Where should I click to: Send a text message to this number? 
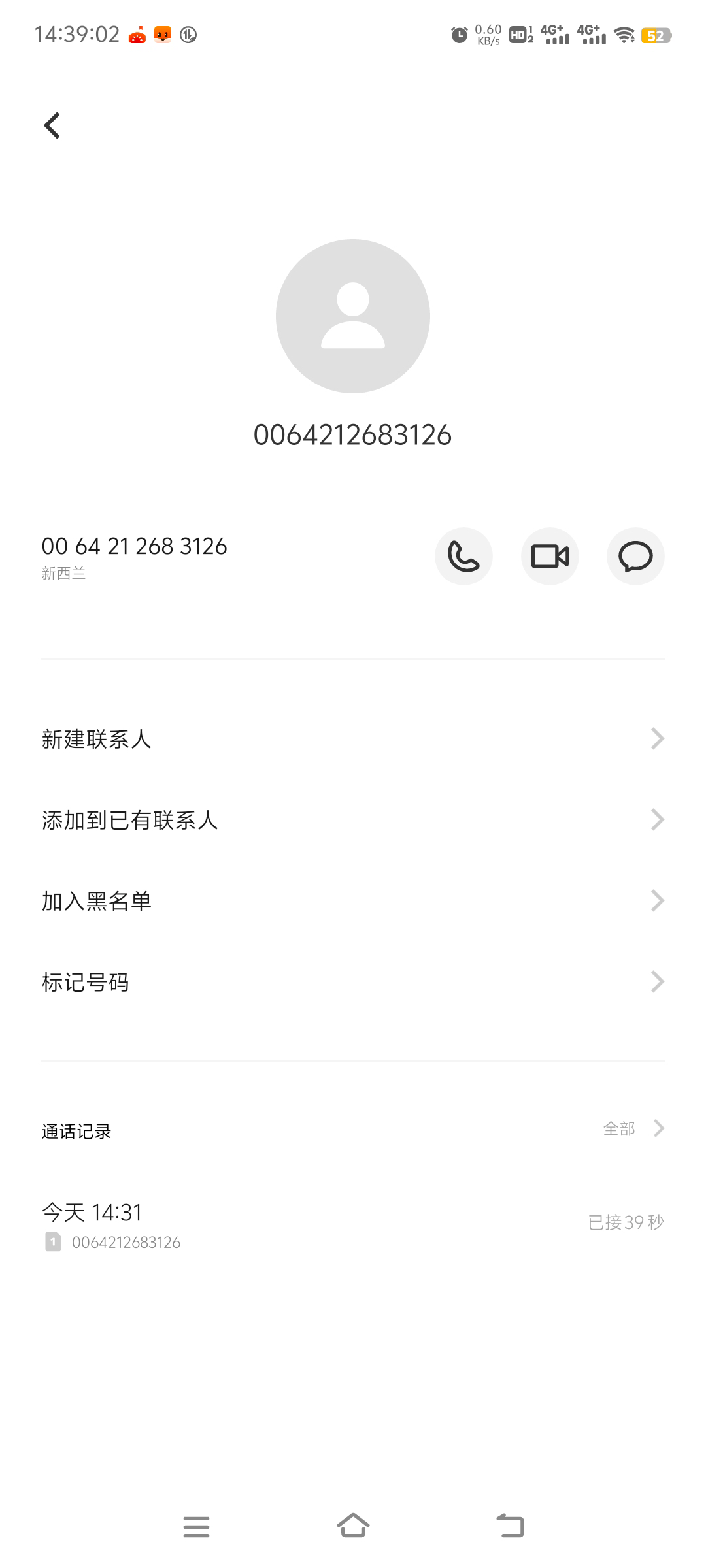[635, 556]
